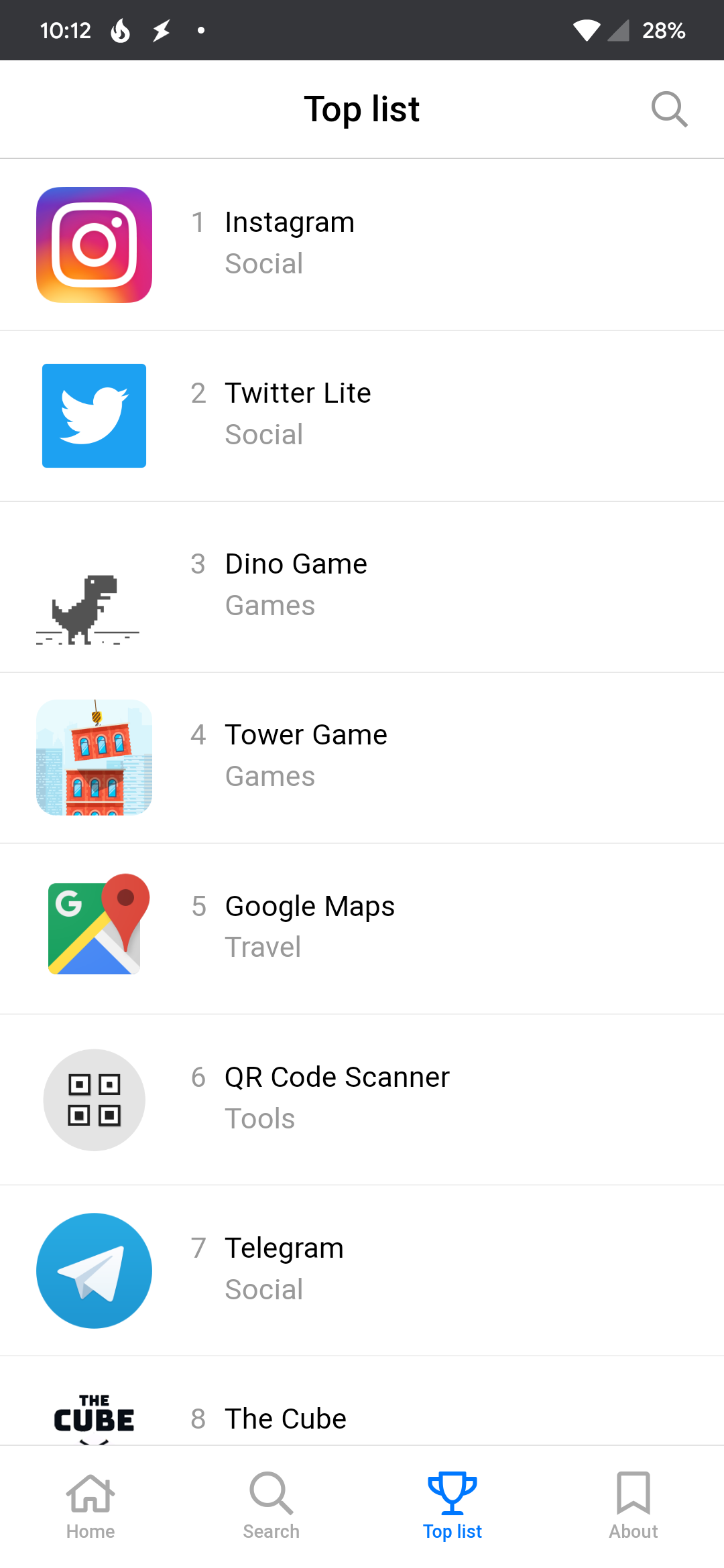
Task: Select the Top list tab
Action: [x=452, y=1506]
